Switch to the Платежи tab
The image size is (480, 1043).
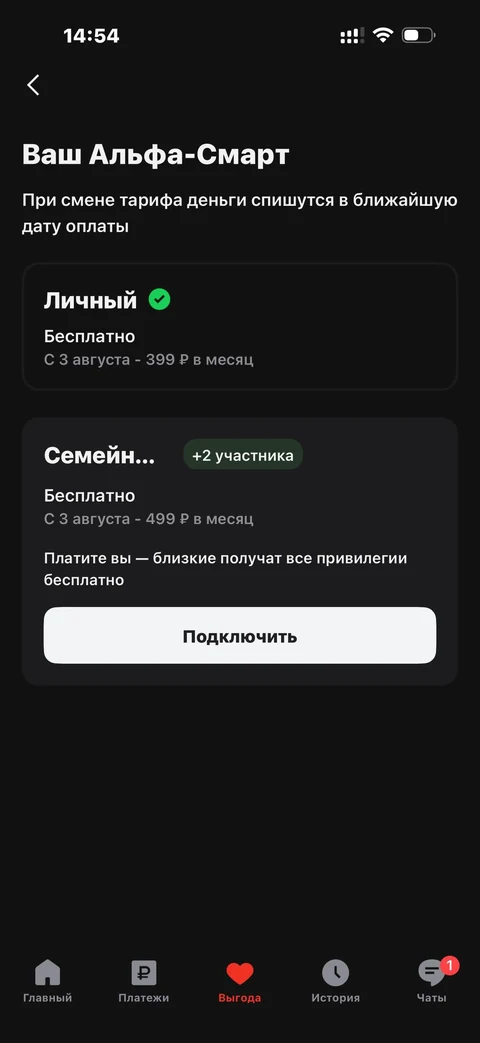144,982
